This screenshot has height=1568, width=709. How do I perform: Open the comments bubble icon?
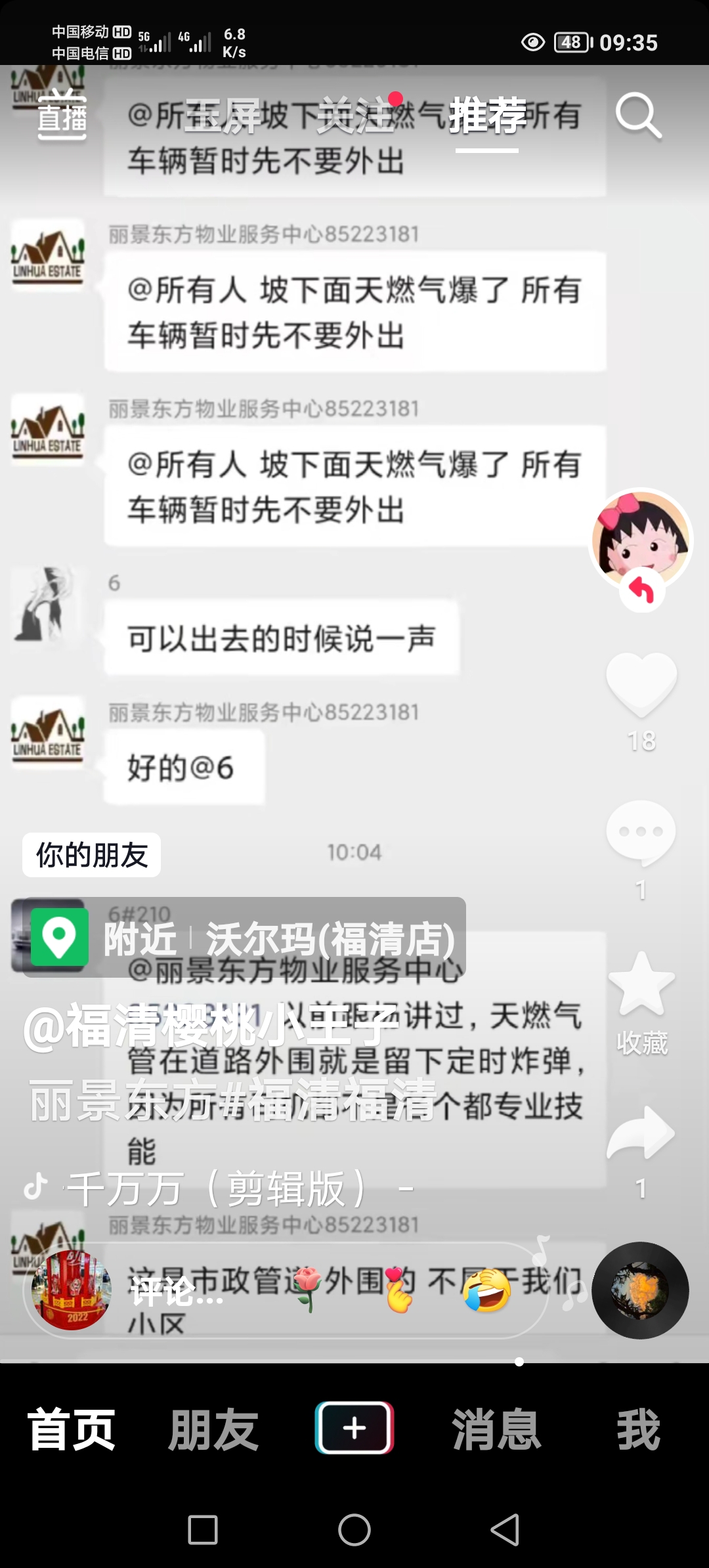pyautogui.click(x=641, y=833)
